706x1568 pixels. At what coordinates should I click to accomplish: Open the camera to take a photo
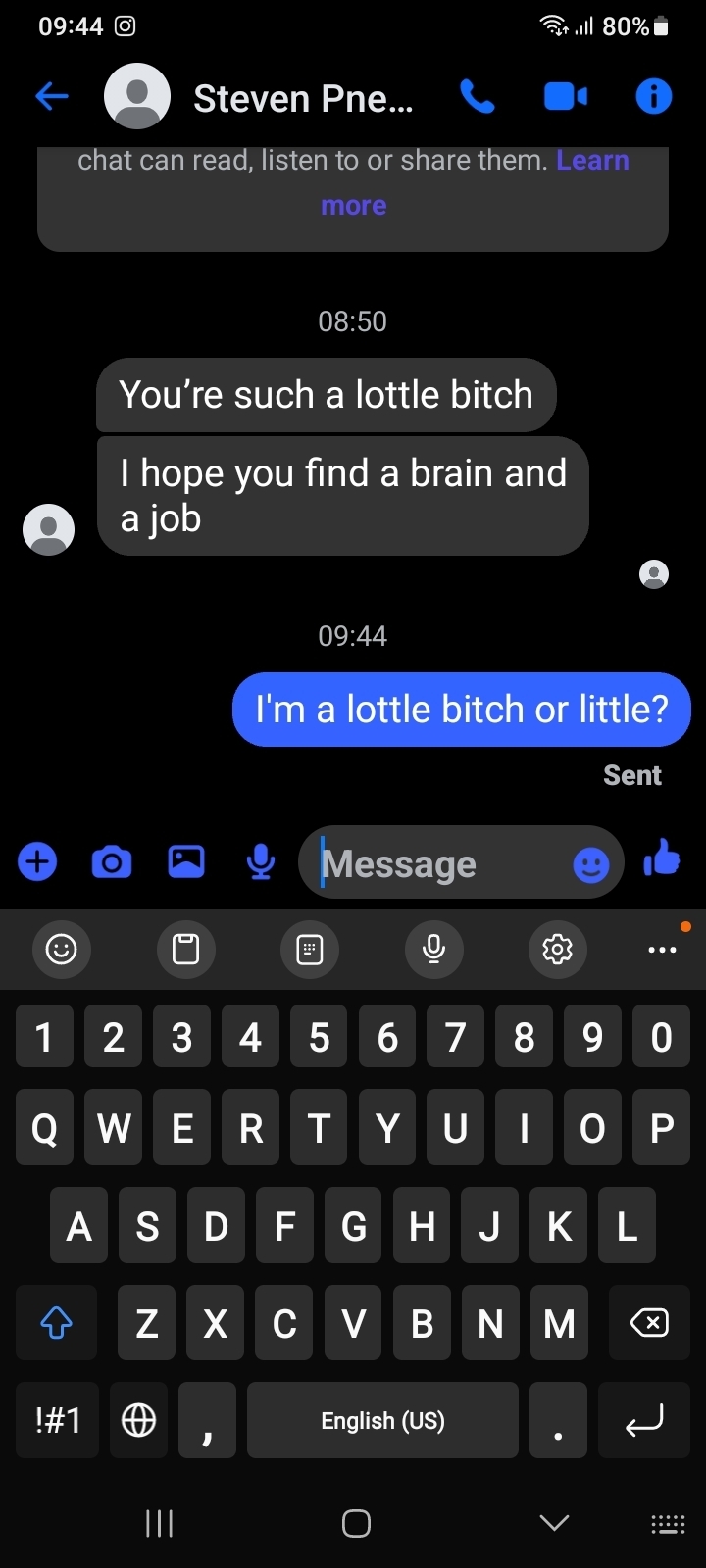[112, 862]
